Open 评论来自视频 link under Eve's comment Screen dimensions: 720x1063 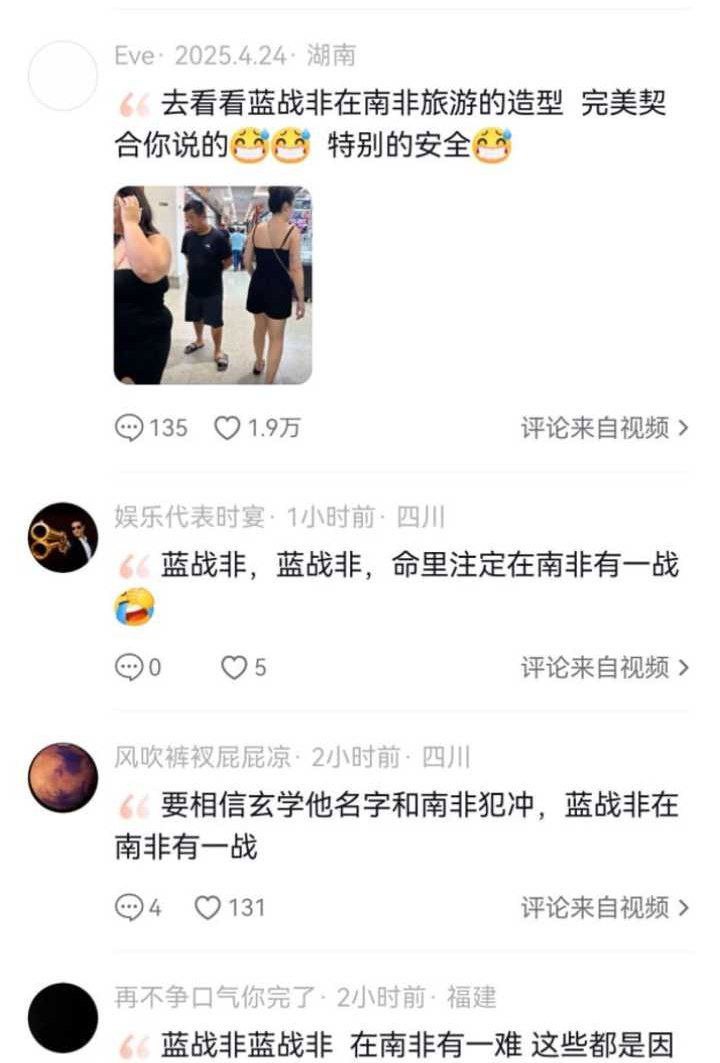[x=604, y=428]
